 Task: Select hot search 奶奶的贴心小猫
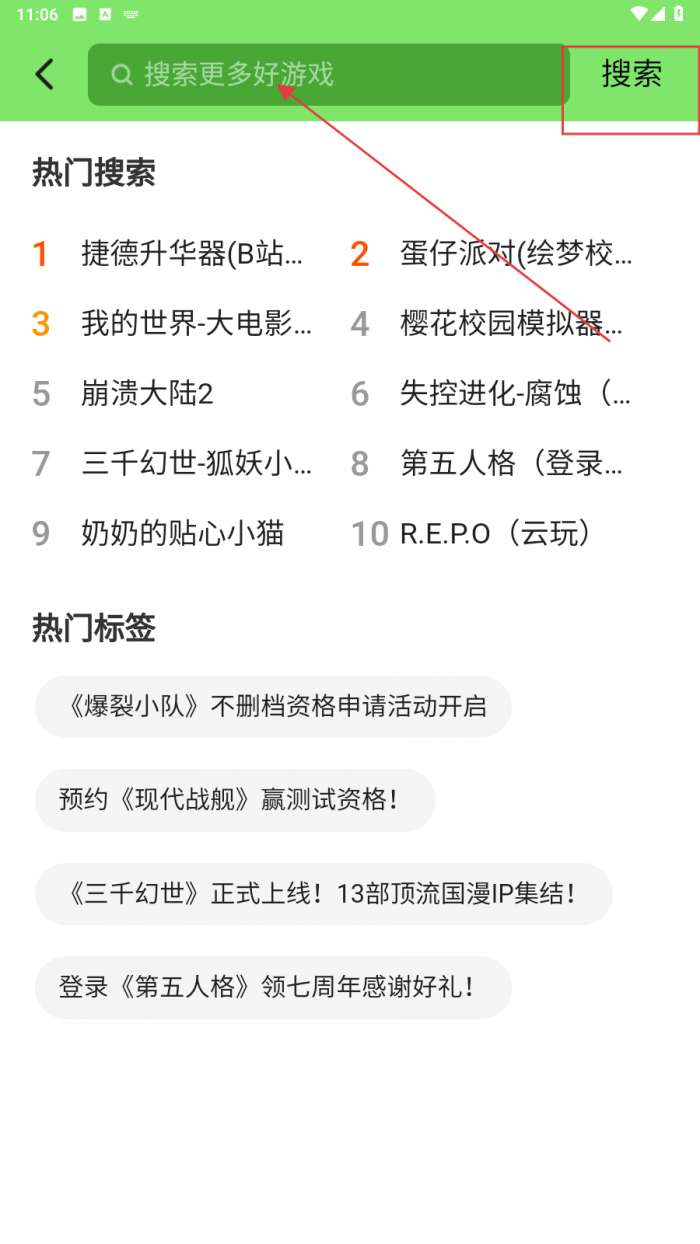(x=182, y=533)
